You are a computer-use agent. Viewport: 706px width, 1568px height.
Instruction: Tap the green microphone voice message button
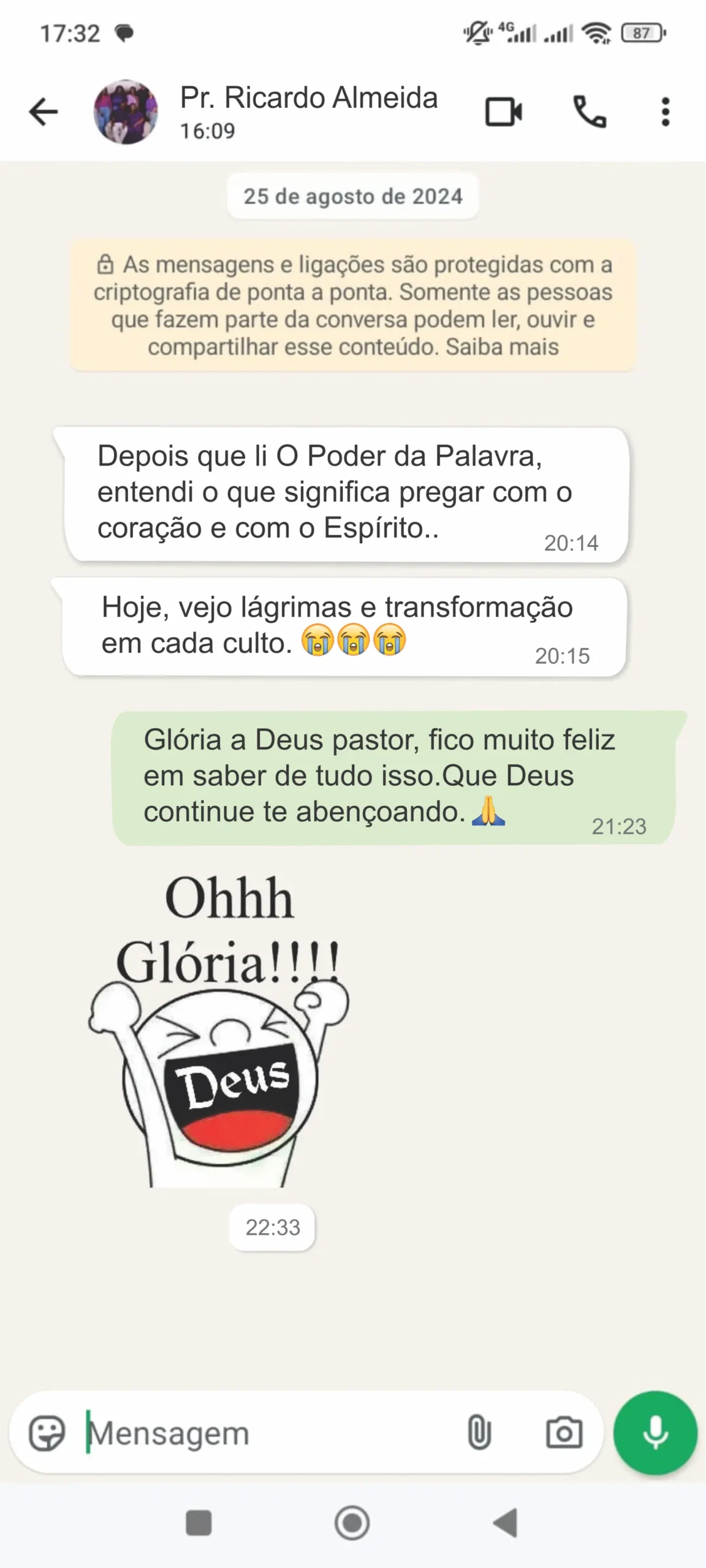(655, 1433)
